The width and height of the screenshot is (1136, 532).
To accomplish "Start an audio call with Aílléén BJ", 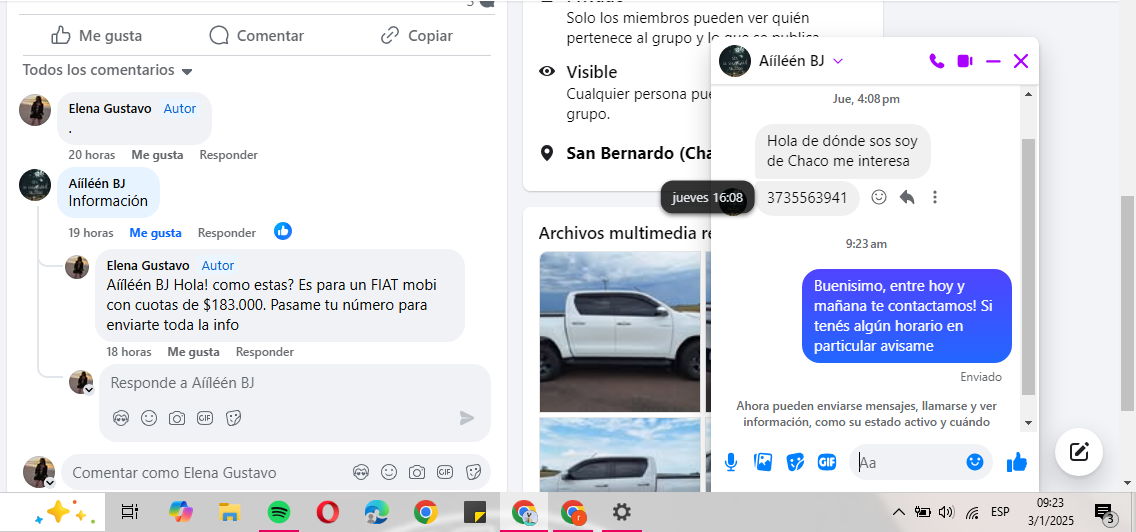I will pyautogui.click(x=936, y=61).
